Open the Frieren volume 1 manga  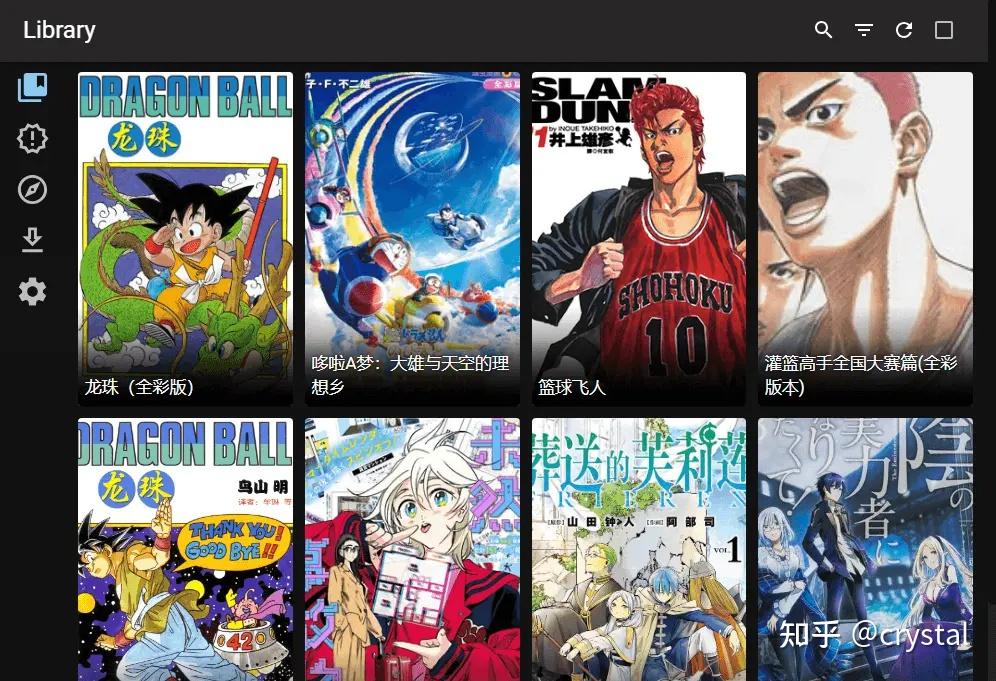point(638,549)
